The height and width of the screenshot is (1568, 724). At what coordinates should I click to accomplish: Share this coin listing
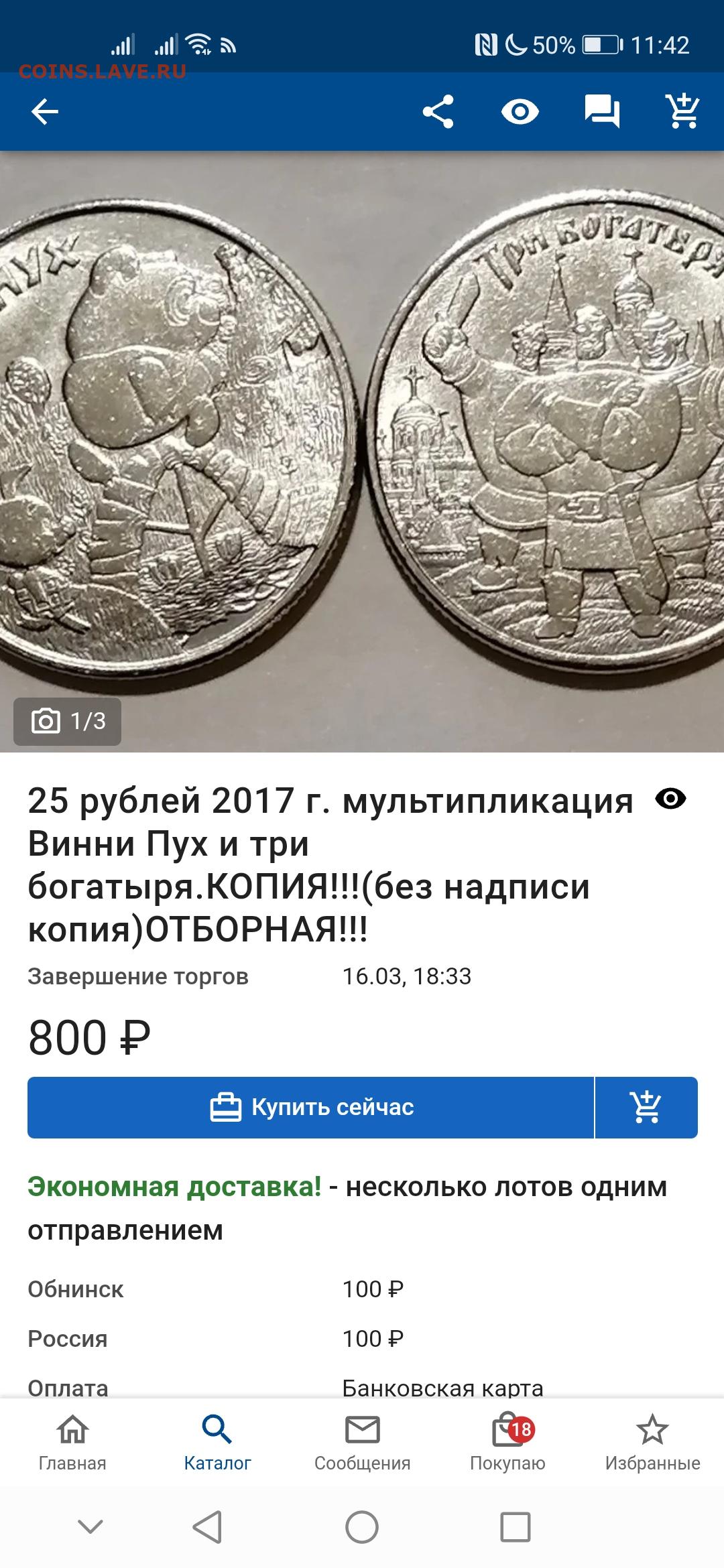point(438,111)
